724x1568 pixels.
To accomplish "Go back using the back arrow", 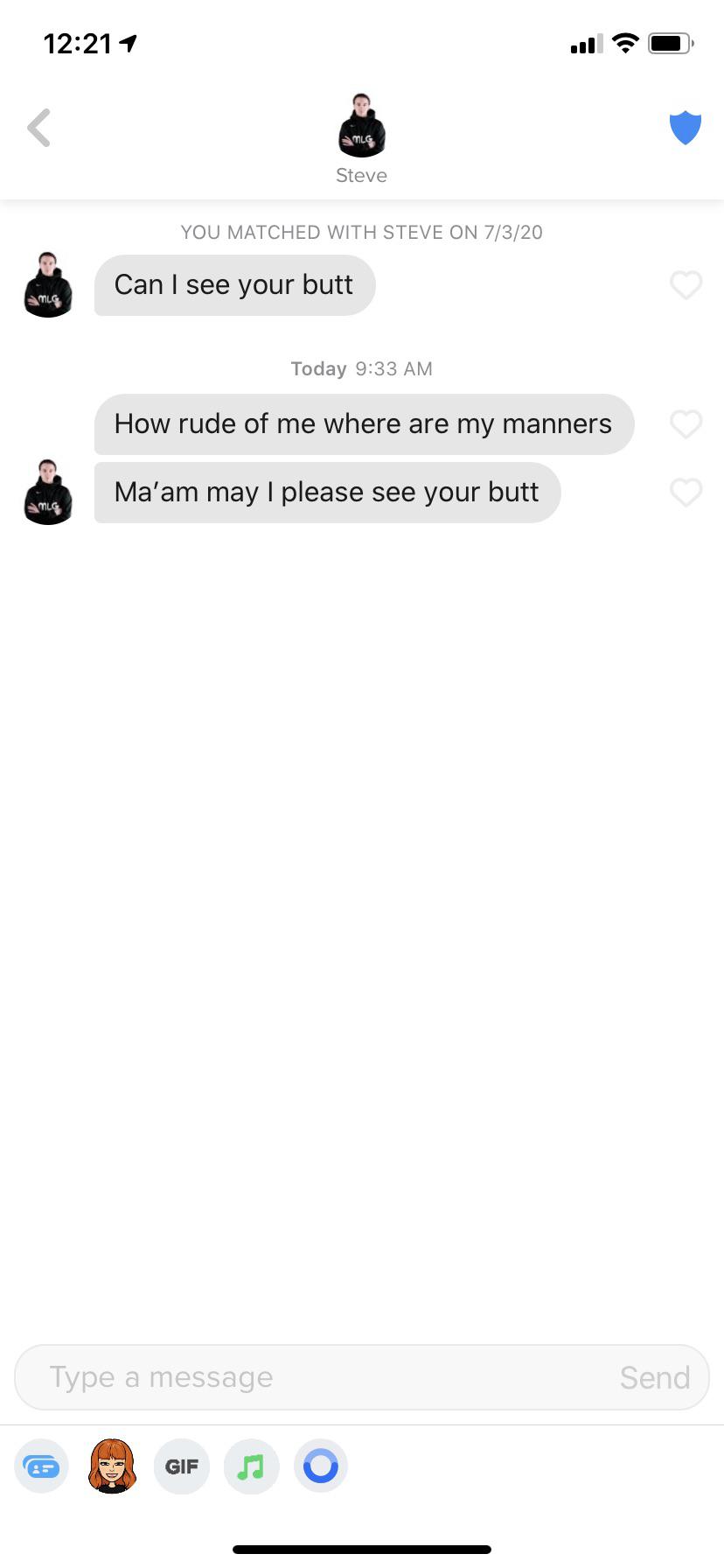I will [39, 129].
